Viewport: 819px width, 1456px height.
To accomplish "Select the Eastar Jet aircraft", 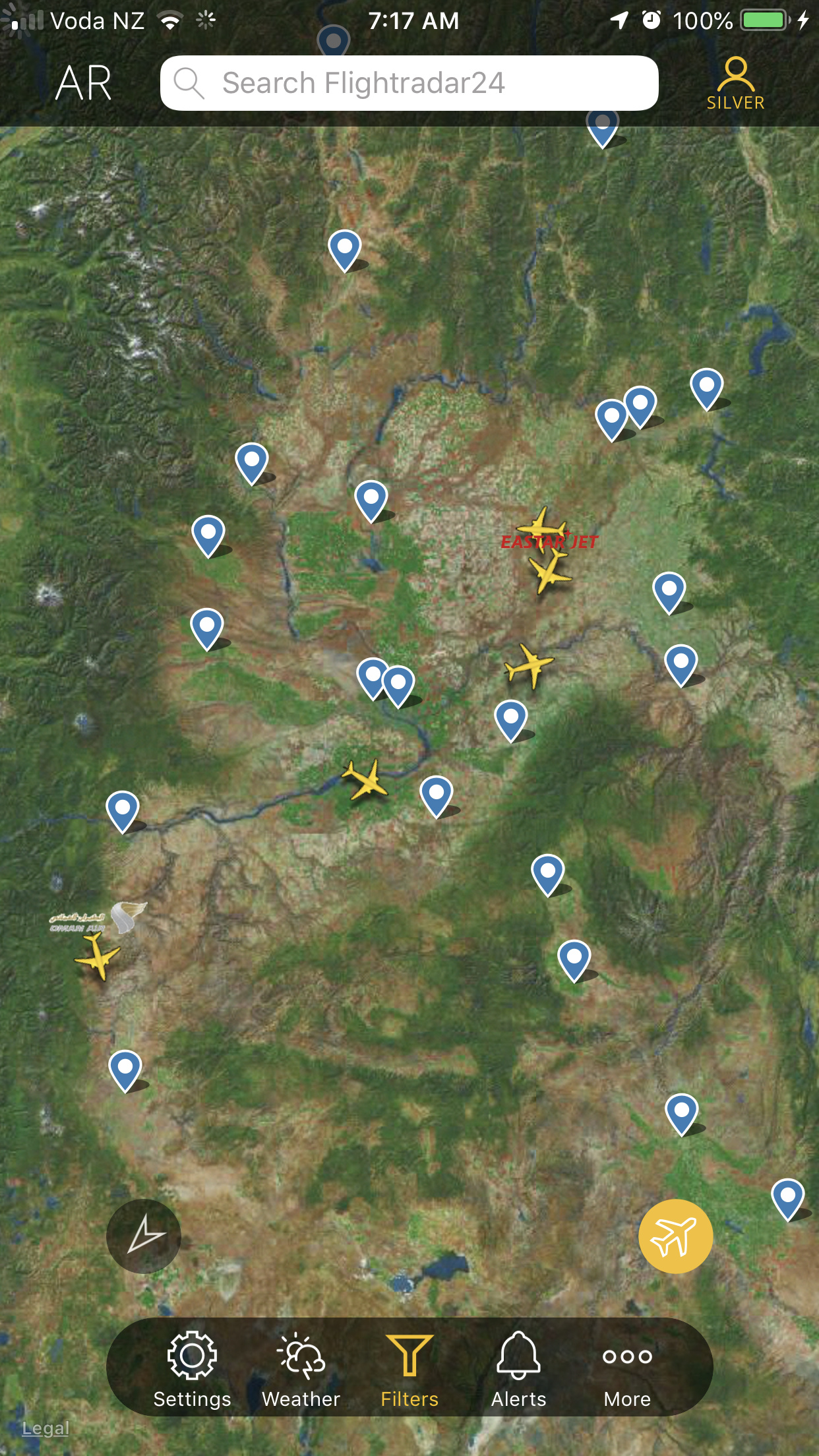I will 542,528.
